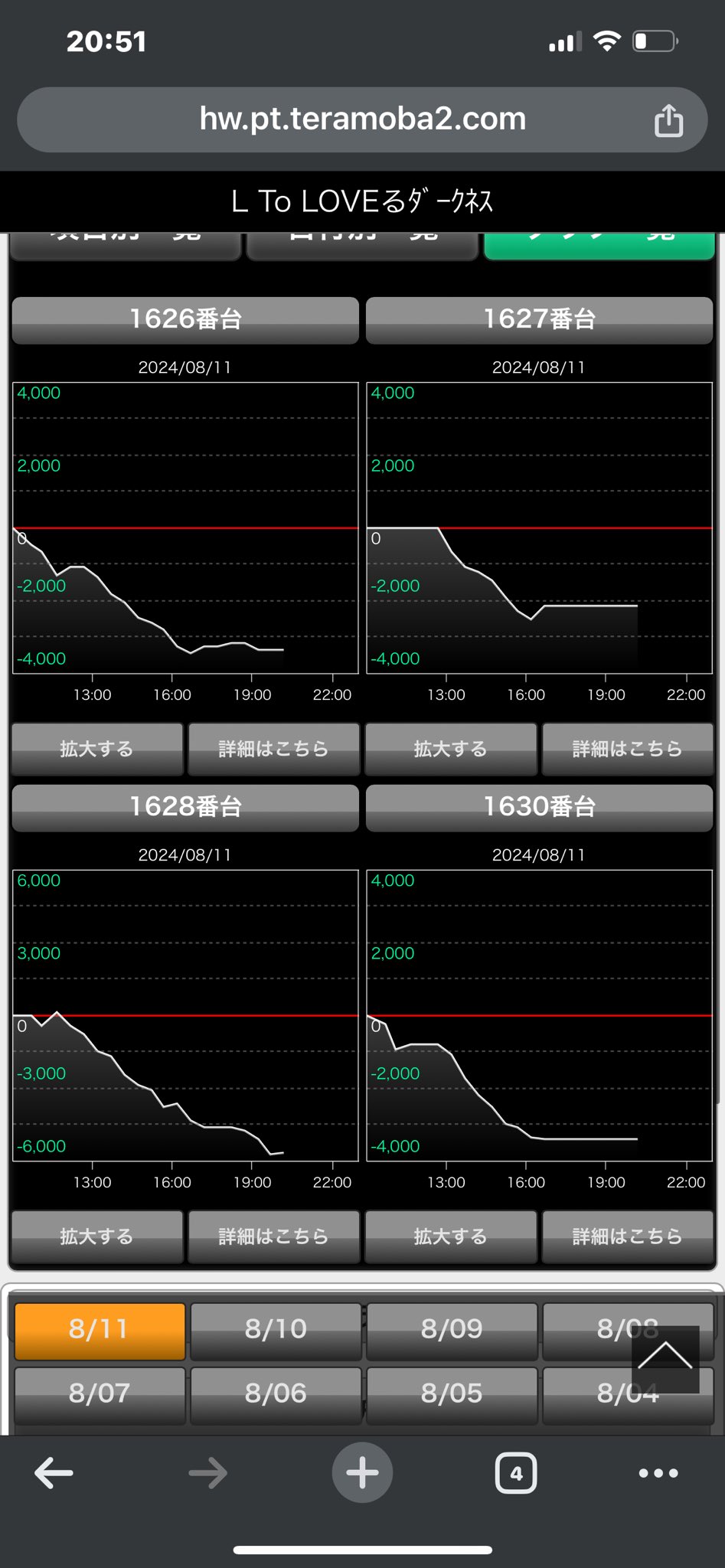The width and height of the screenshot is (725, 1568).
Task: Enlarge the graph for machine 1630
Action: pos(451,1236)
